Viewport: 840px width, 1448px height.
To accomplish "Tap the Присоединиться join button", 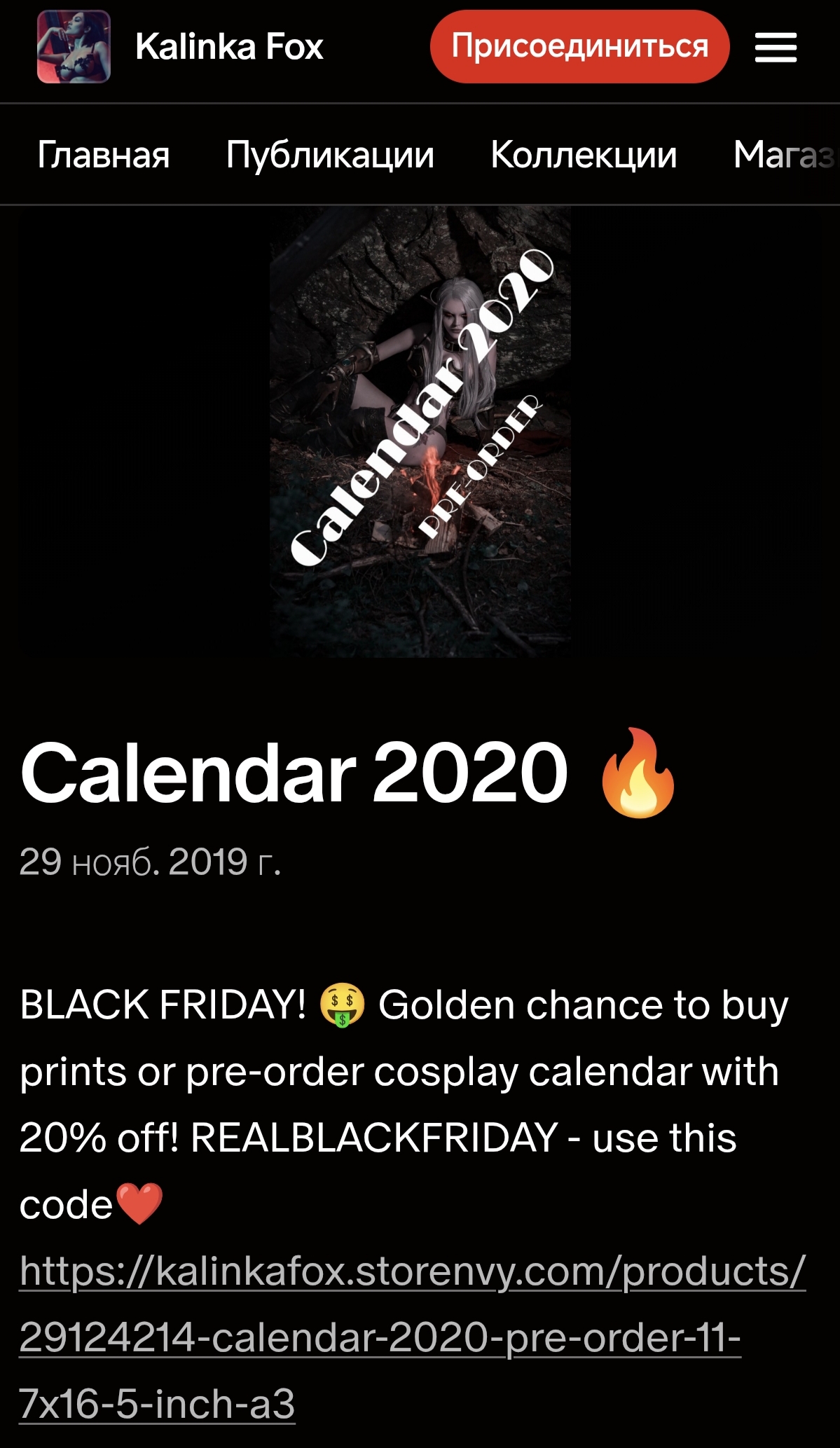I will pyautogui.click(x=579, y=47).
